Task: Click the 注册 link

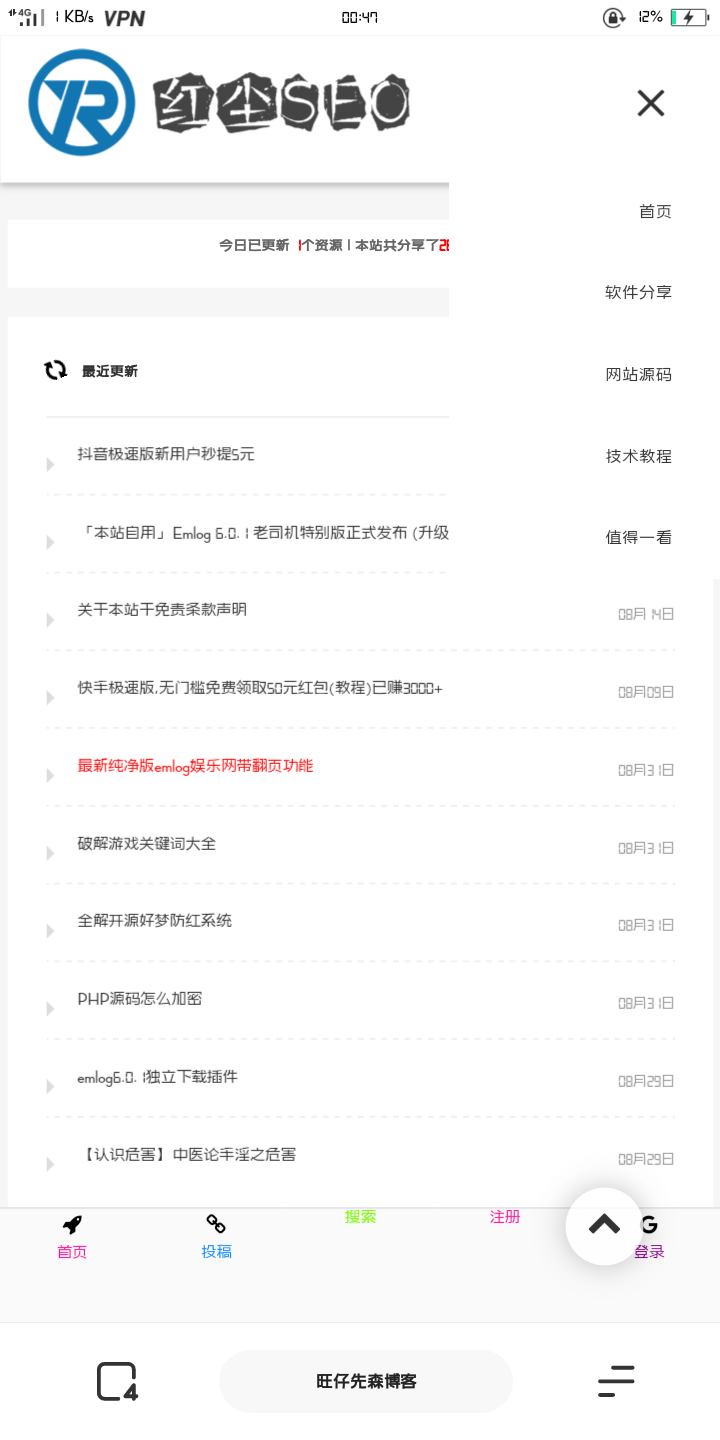Action: tap(505, 1216)
